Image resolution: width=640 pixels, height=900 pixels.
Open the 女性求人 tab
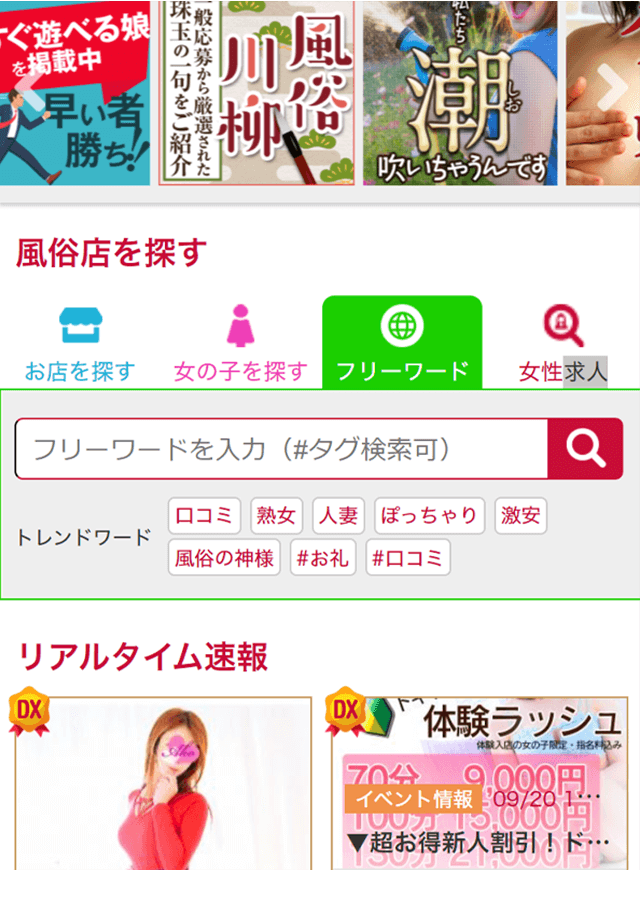coord(562,346)
